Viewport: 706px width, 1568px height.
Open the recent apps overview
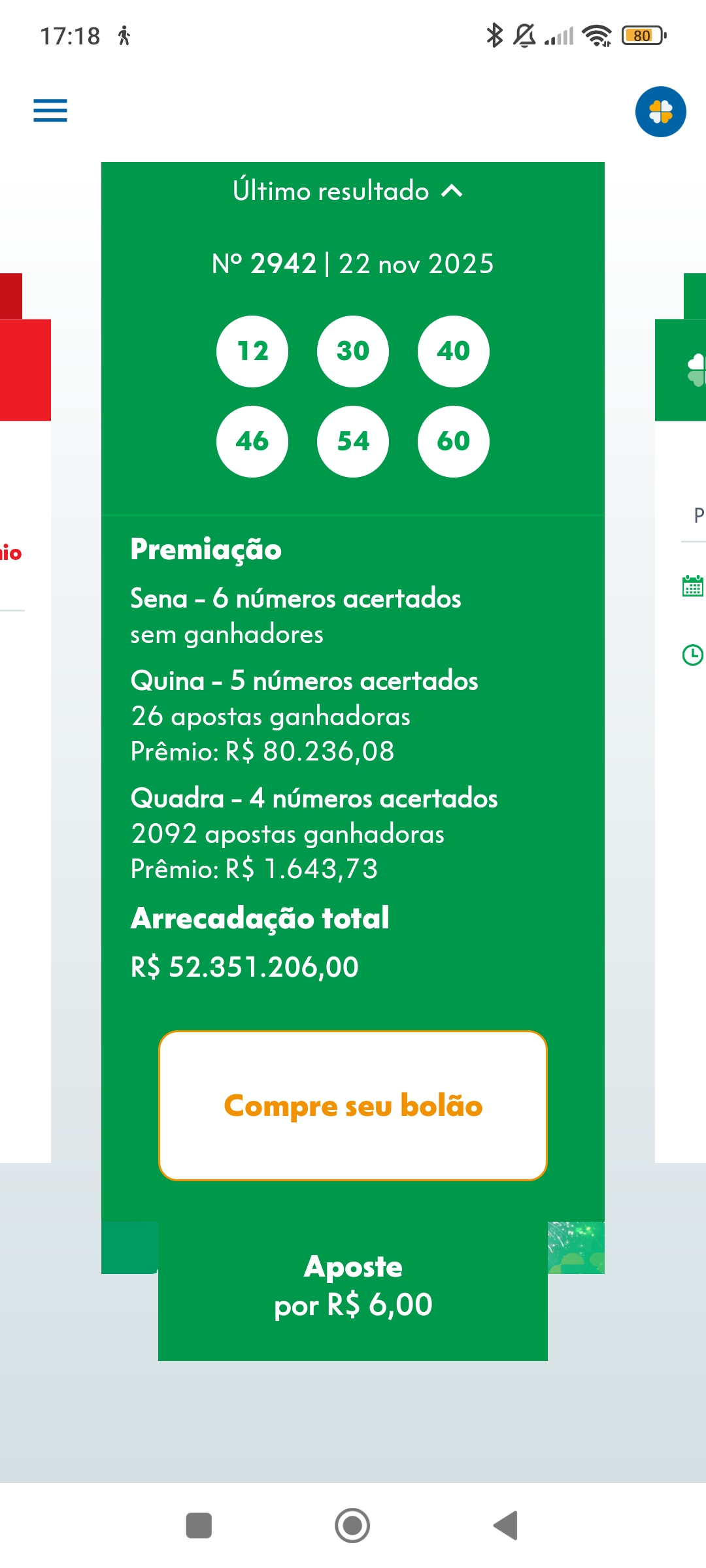(199, 1526)
